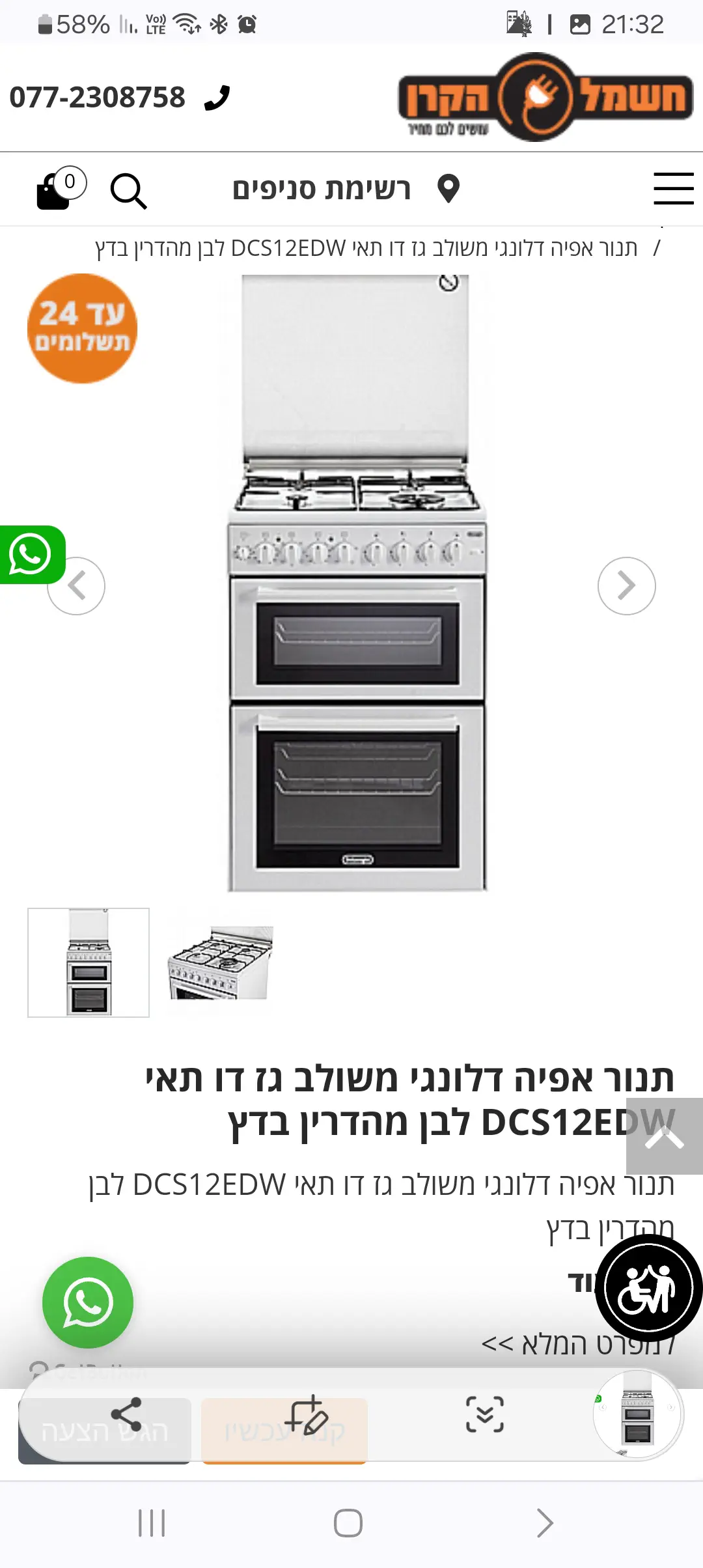The image size is (703, 1568).
Task: Show previous product image
Action: 77,586
